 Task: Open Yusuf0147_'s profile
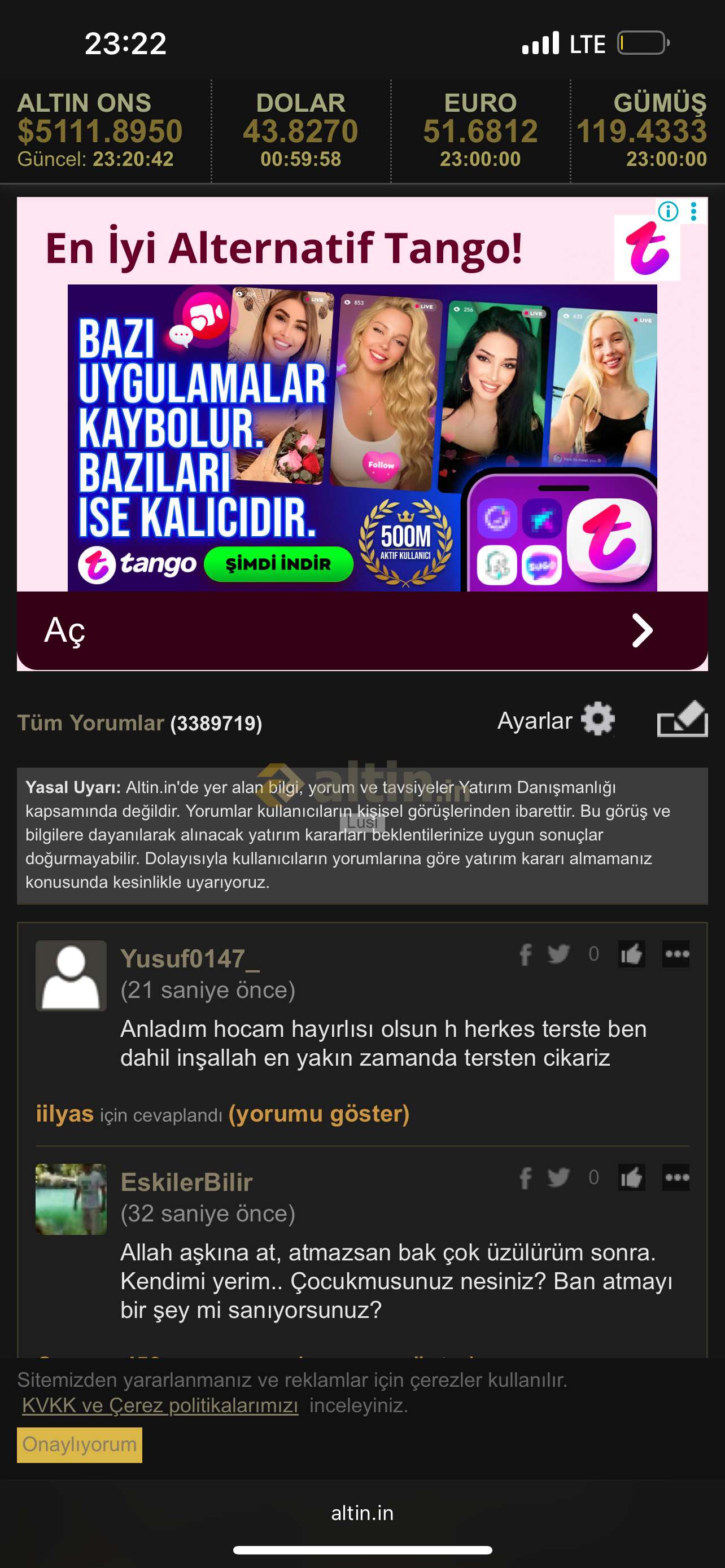tap(189, 959)
